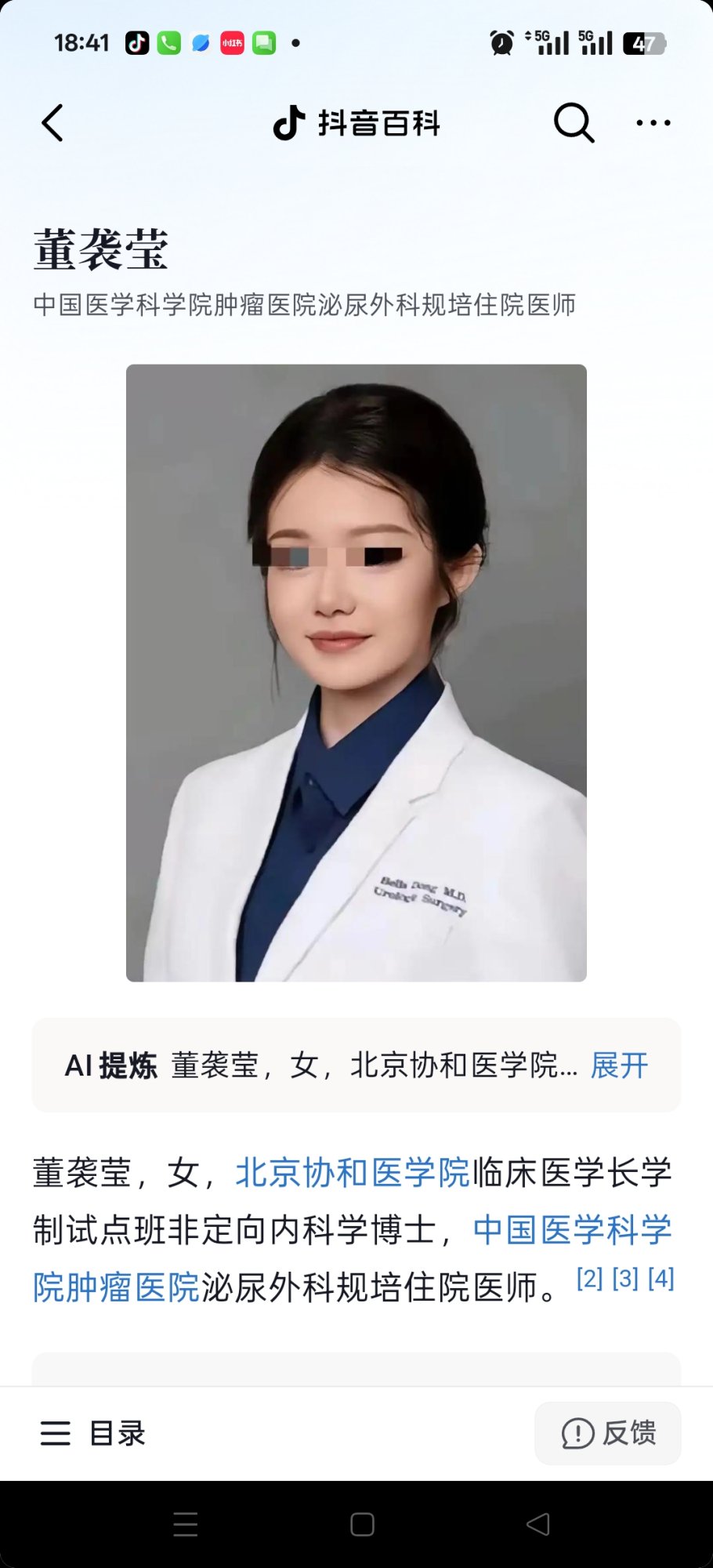Open reference citation [3]
The image size is (713, 1568).
pyautogui.click(x=625, y=1279)
